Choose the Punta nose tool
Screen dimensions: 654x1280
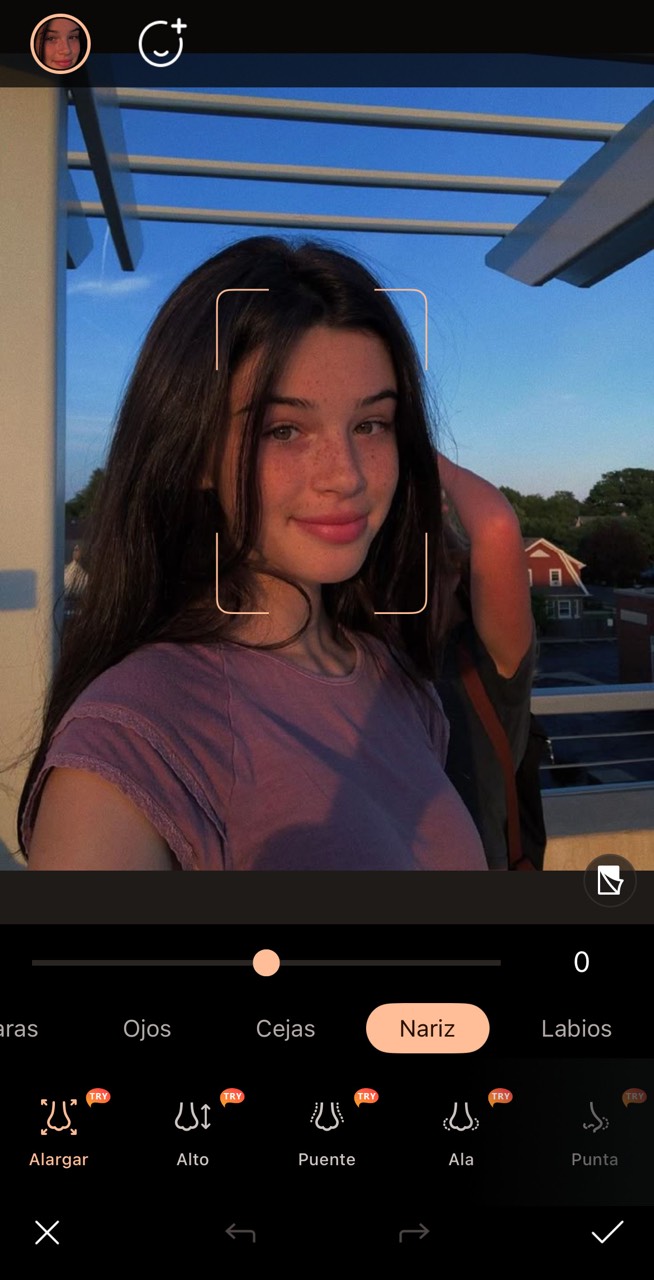coord(595,1130)
